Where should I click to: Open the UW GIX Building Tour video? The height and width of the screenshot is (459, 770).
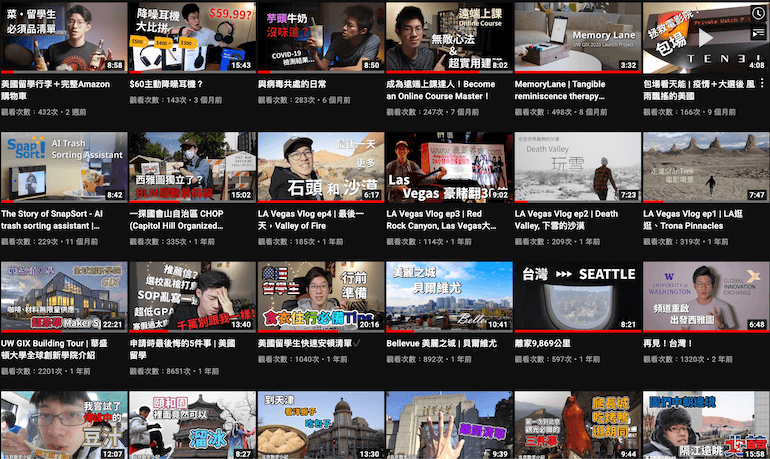[x=63, y=296]
